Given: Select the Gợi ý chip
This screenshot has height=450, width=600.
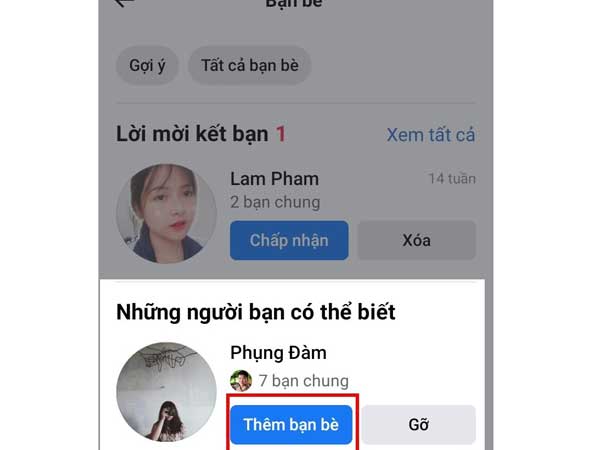Looking at the screenshot, I should pyautogui.click(x=147, y=65).
